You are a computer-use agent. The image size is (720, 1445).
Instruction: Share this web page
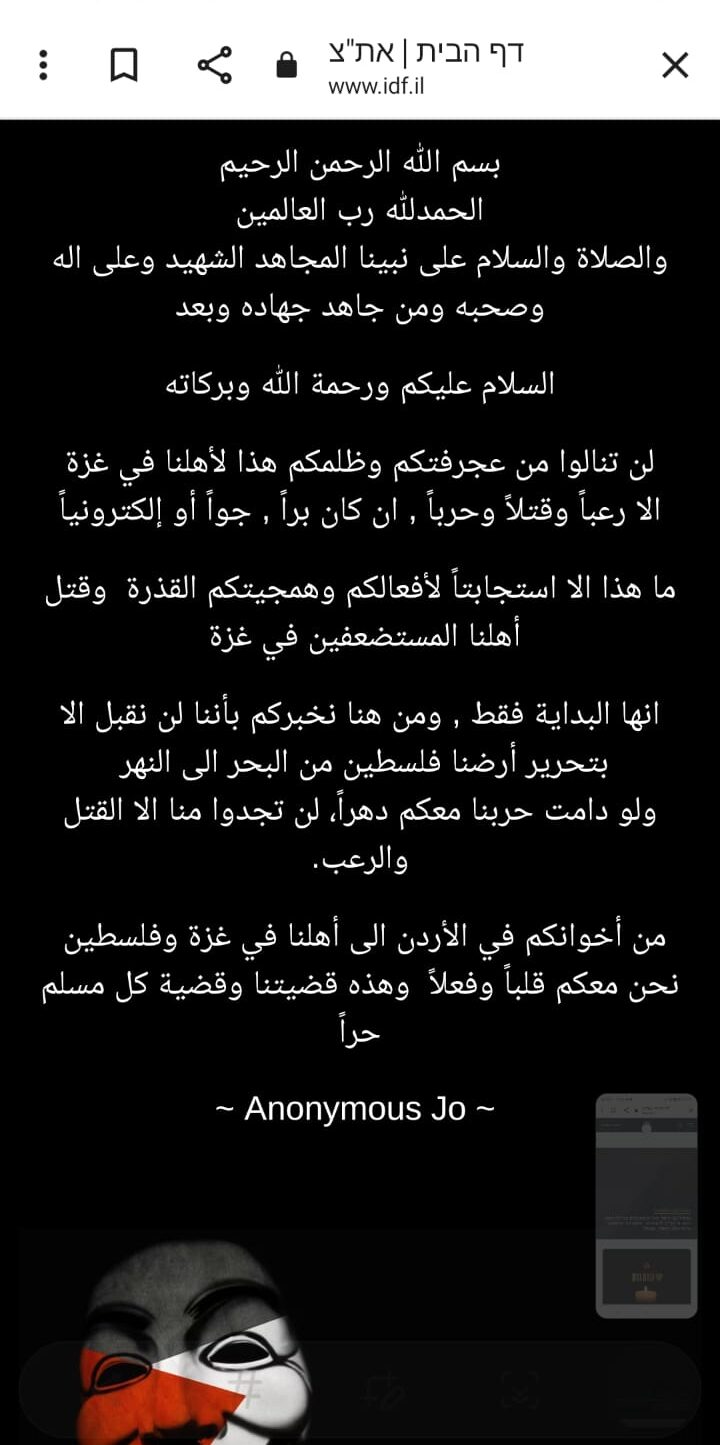(x=214, y=66)
